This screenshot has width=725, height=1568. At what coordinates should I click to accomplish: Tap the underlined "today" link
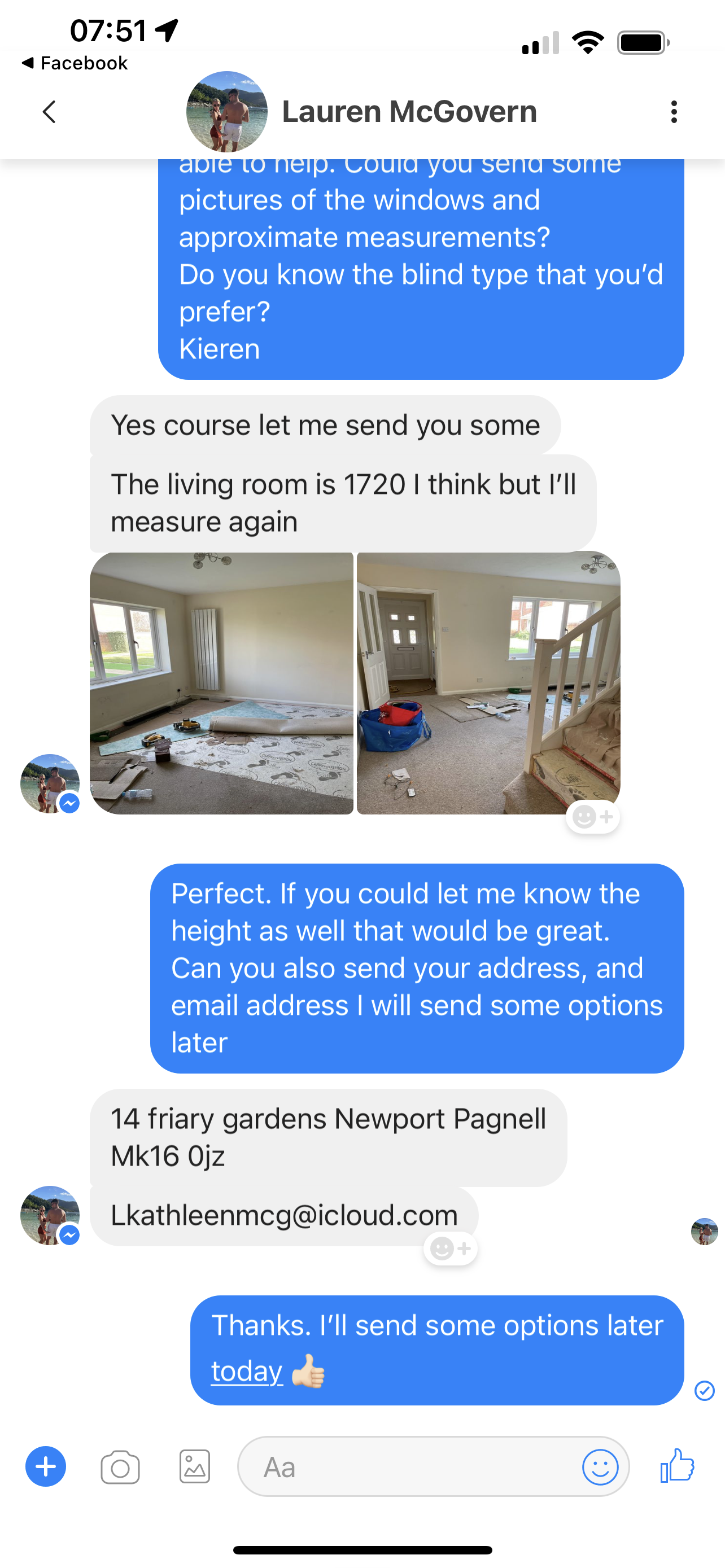(x=247, y=1372)
